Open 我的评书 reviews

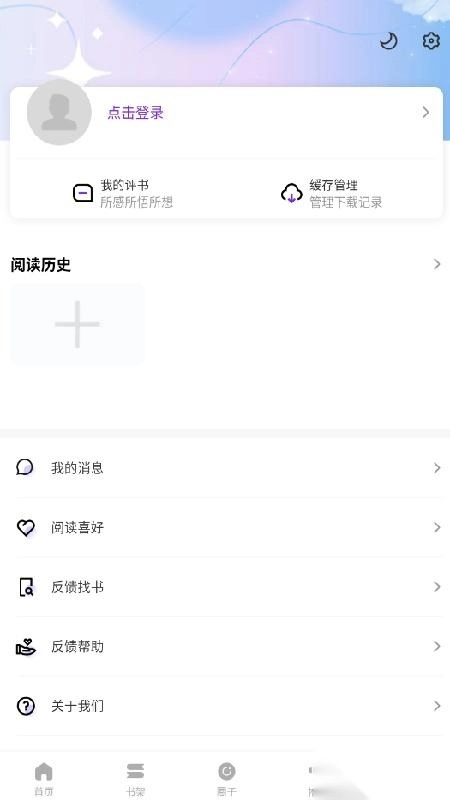click(x=122, y=193)
